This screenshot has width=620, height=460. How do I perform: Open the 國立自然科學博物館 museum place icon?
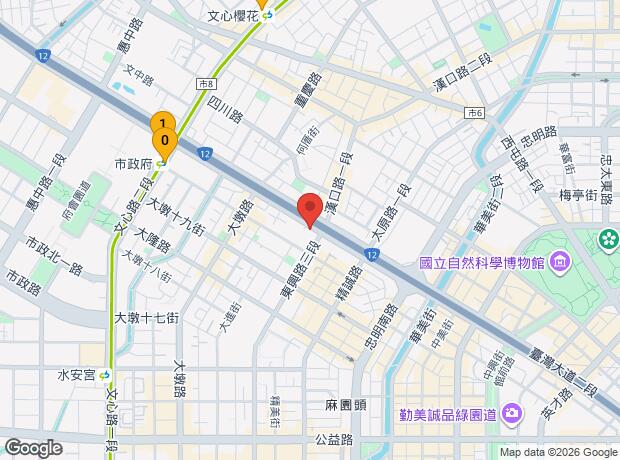click(559, 264)
